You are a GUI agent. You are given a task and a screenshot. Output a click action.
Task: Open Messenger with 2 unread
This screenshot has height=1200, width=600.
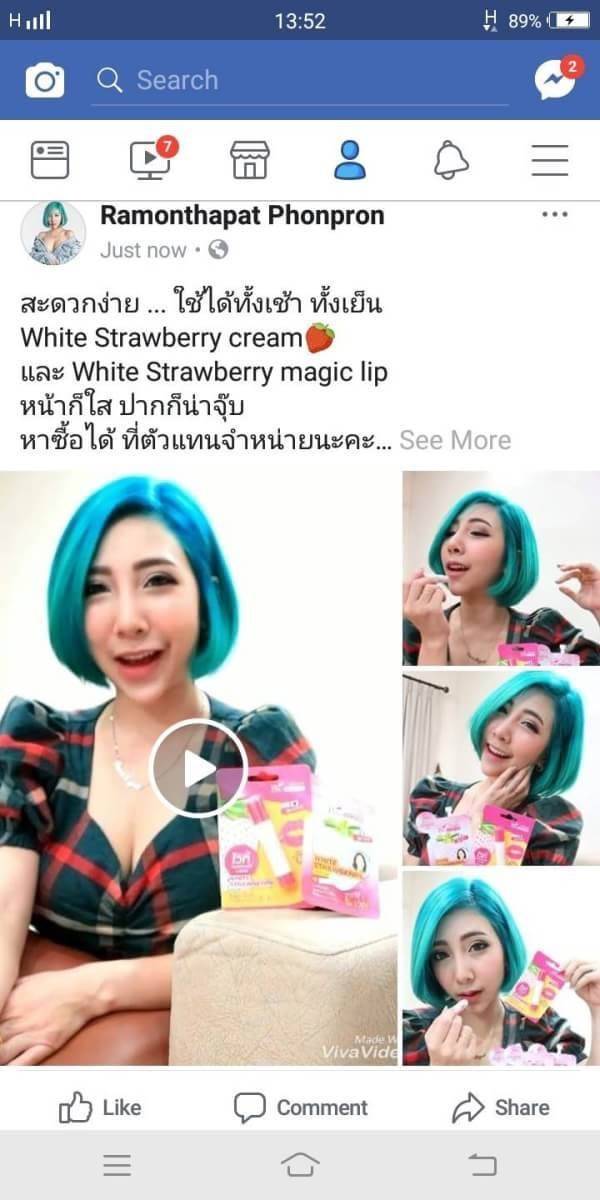(x=556, y=79)
